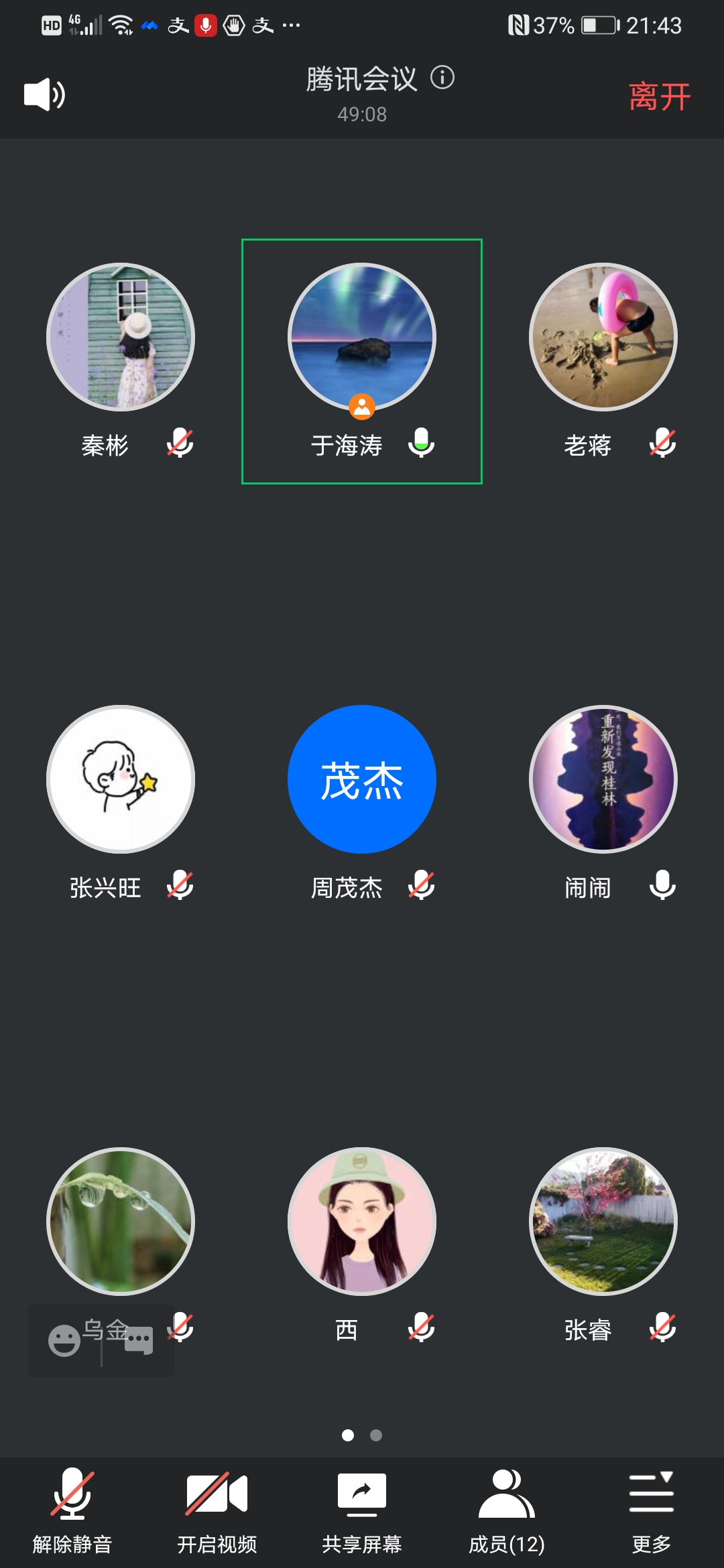Screen dimensions: 724x1568
Task: Open meeting info next to 腾讯会议 title
Action: tap(442, 78)
